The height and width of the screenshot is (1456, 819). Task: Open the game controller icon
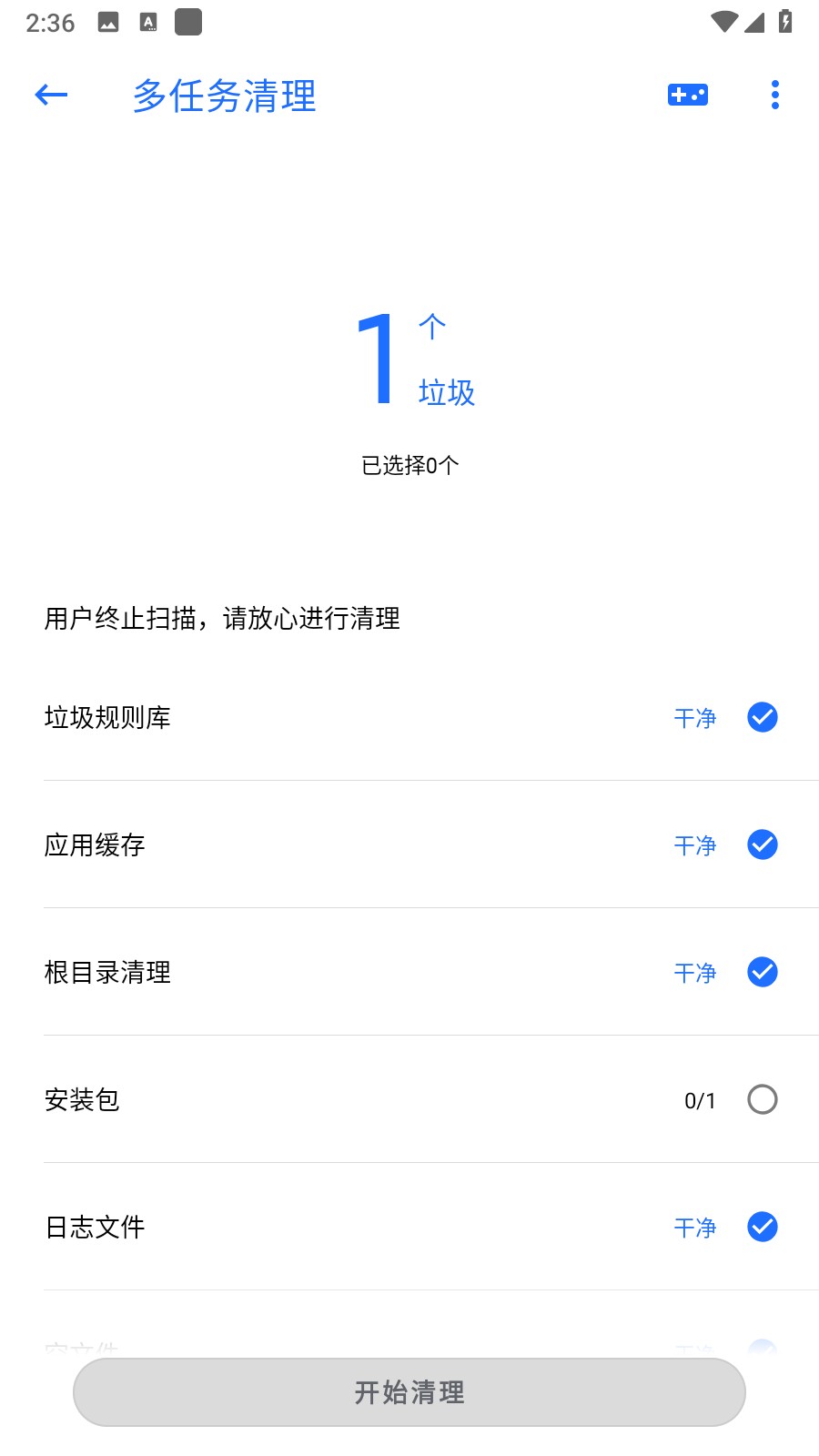[x=688, y=95]
